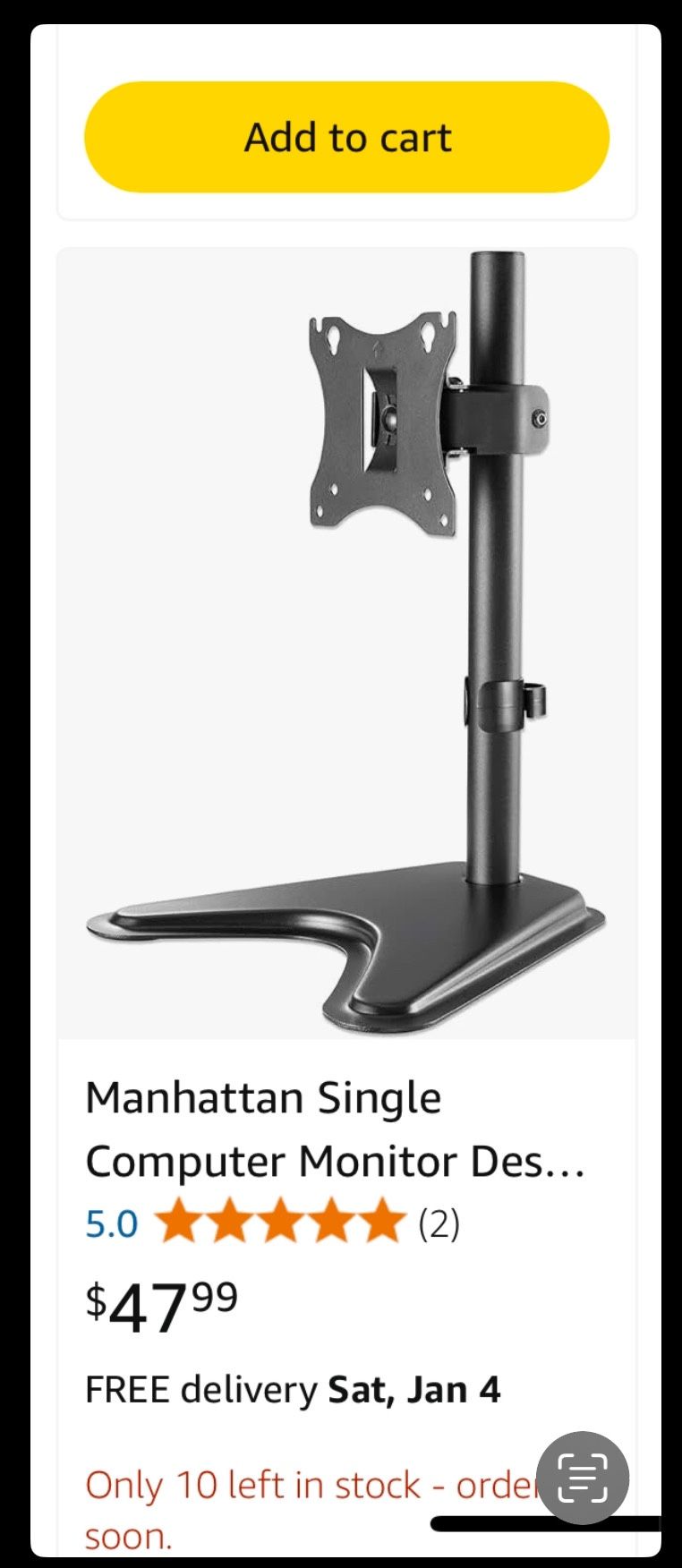682x1568 pixels.
Task: Open the Manhattan Single Computer Monitor title
Action: click(x=335, y=1129)
